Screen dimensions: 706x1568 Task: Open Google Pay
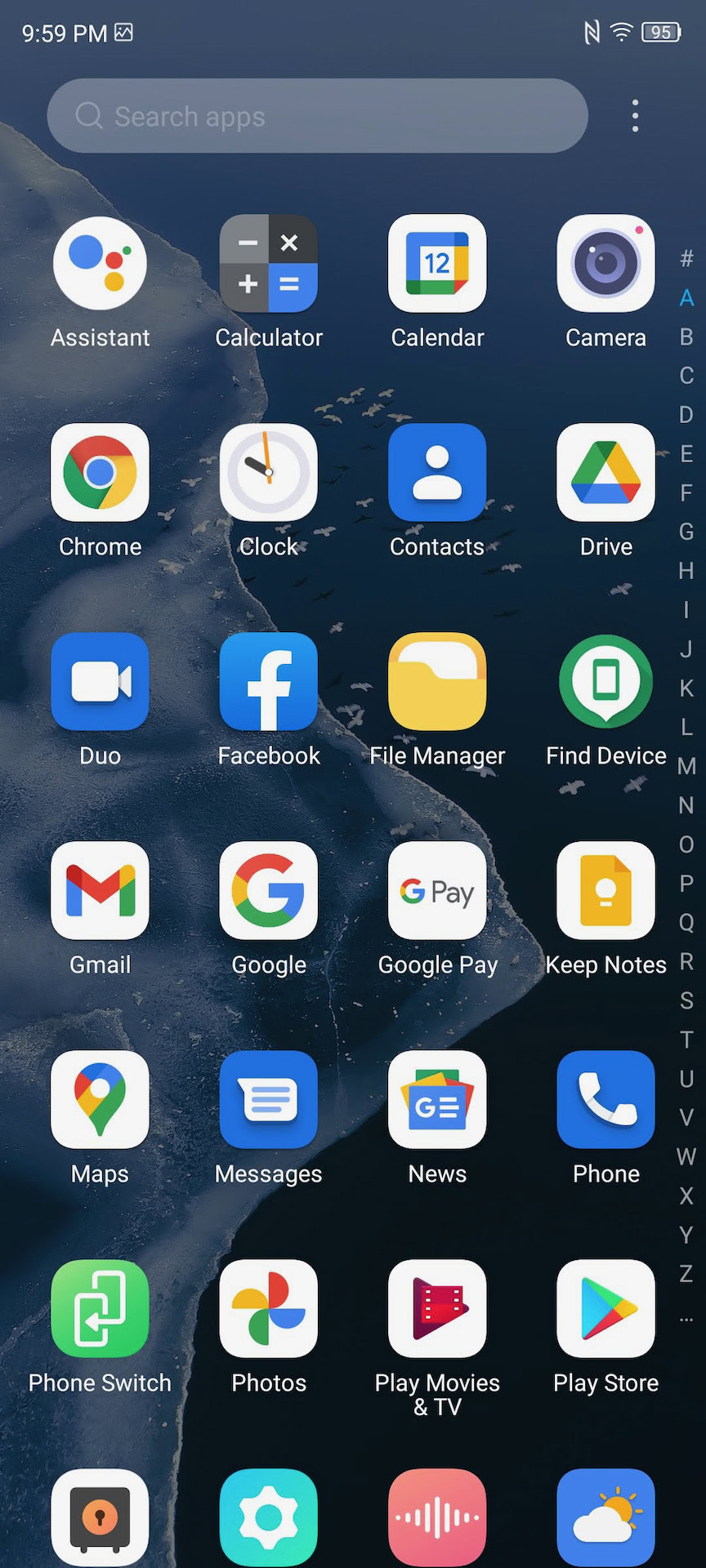pyautogui.click(x=437, y=891)
